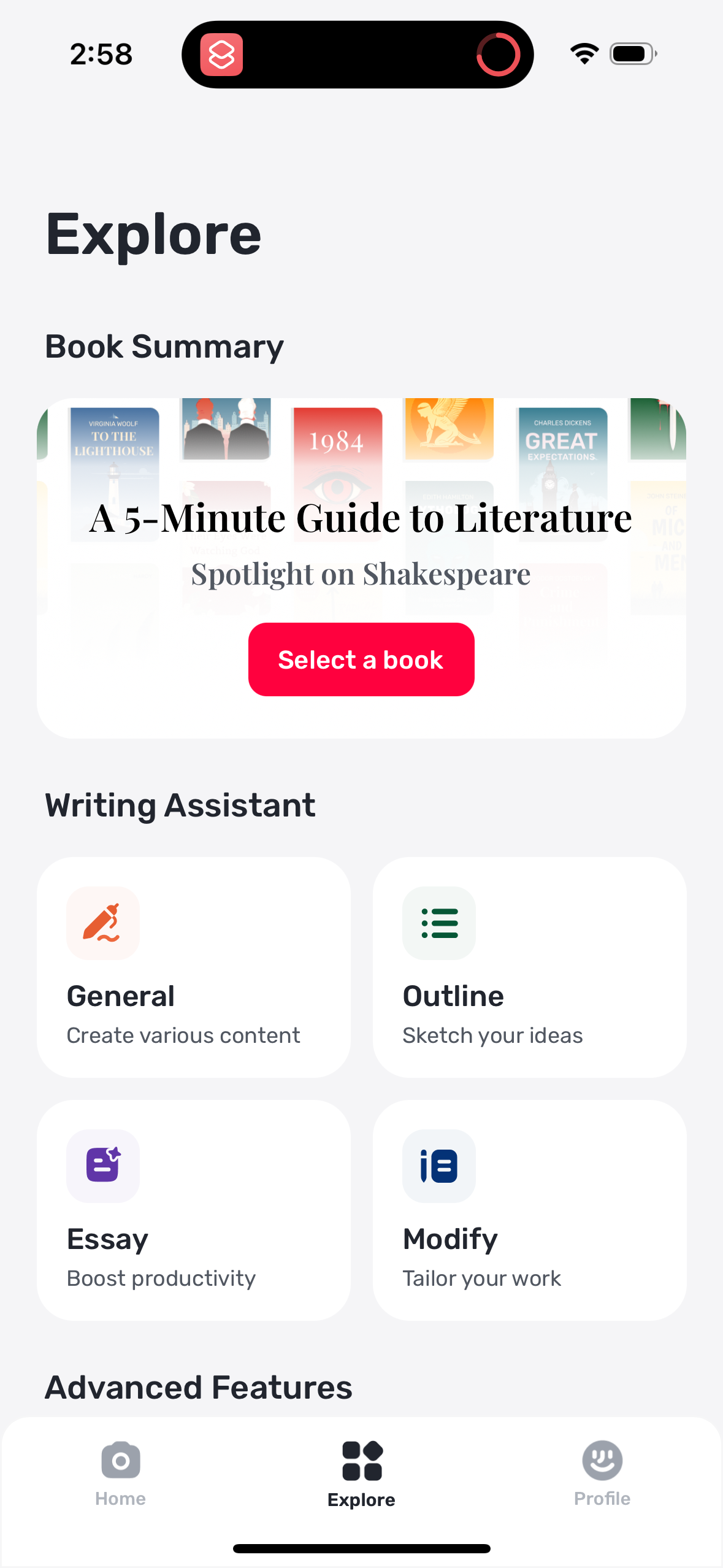
Task: Open the Profile smiley icon
Action: [602, 1460]
